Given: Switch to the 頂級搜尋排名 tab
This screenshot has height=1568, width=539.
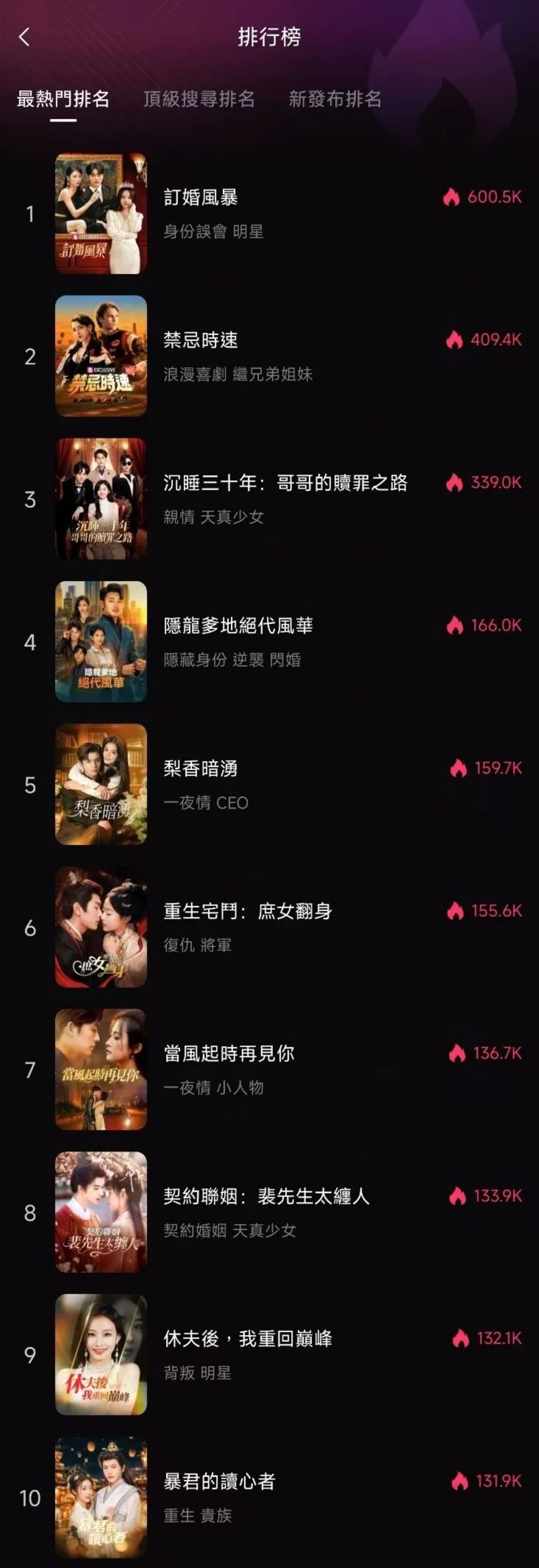Looking at the screenshot, I should tap(199, 99).
